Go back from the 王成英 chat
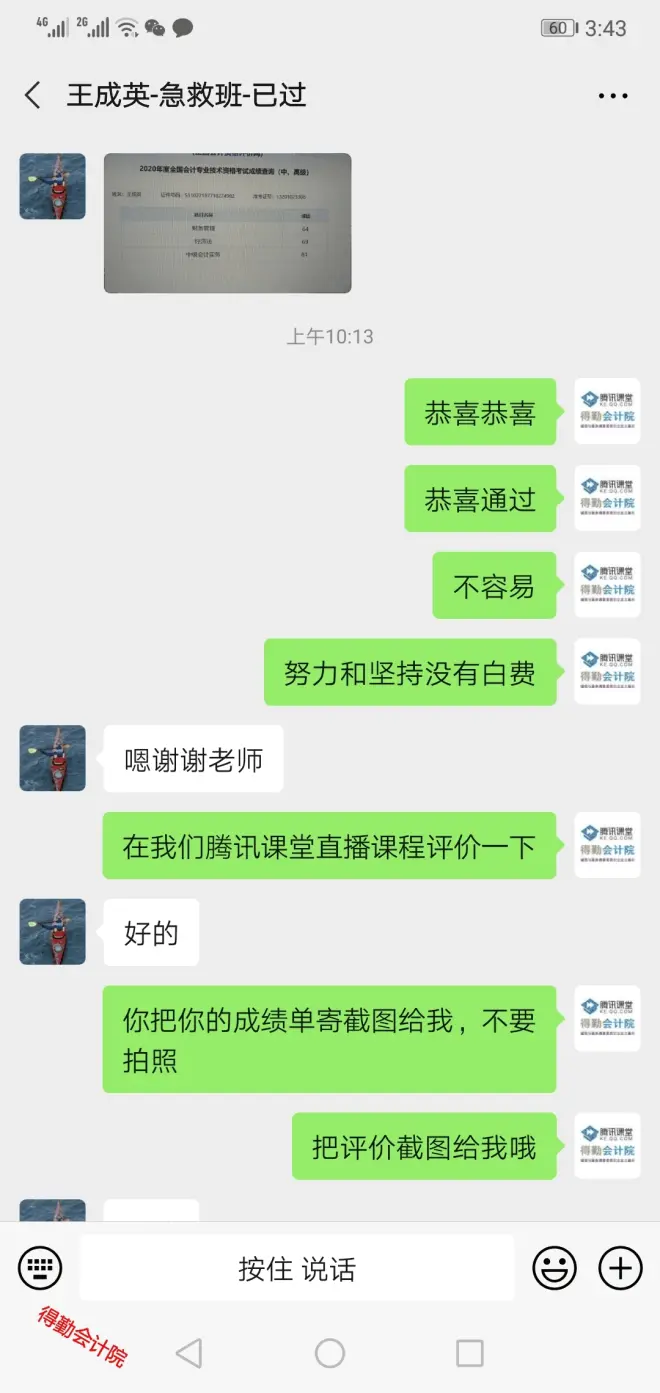Viewport: 660px width, 1393px height. [33, 96]
